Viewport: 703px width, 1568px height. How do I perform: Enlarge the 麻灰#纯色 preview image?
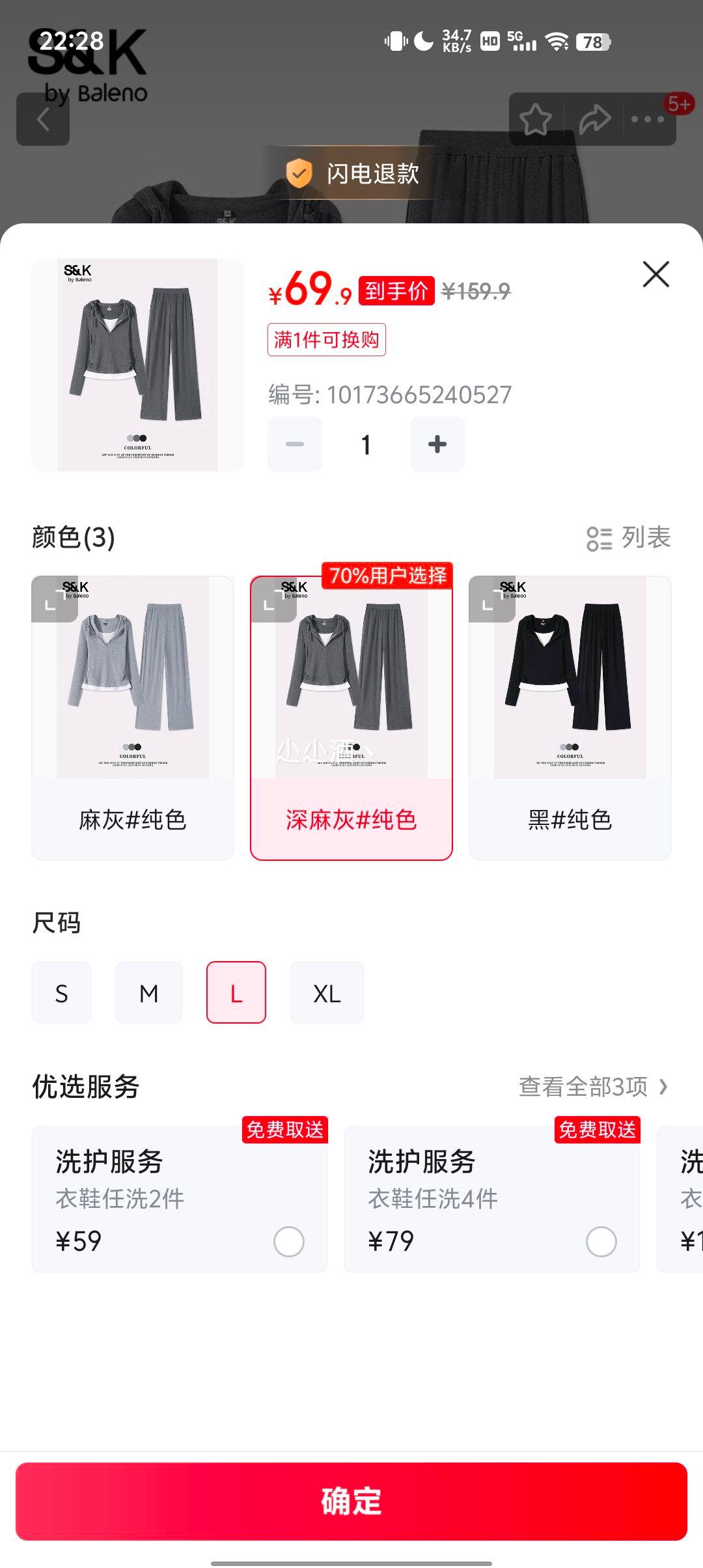point(55,599)
